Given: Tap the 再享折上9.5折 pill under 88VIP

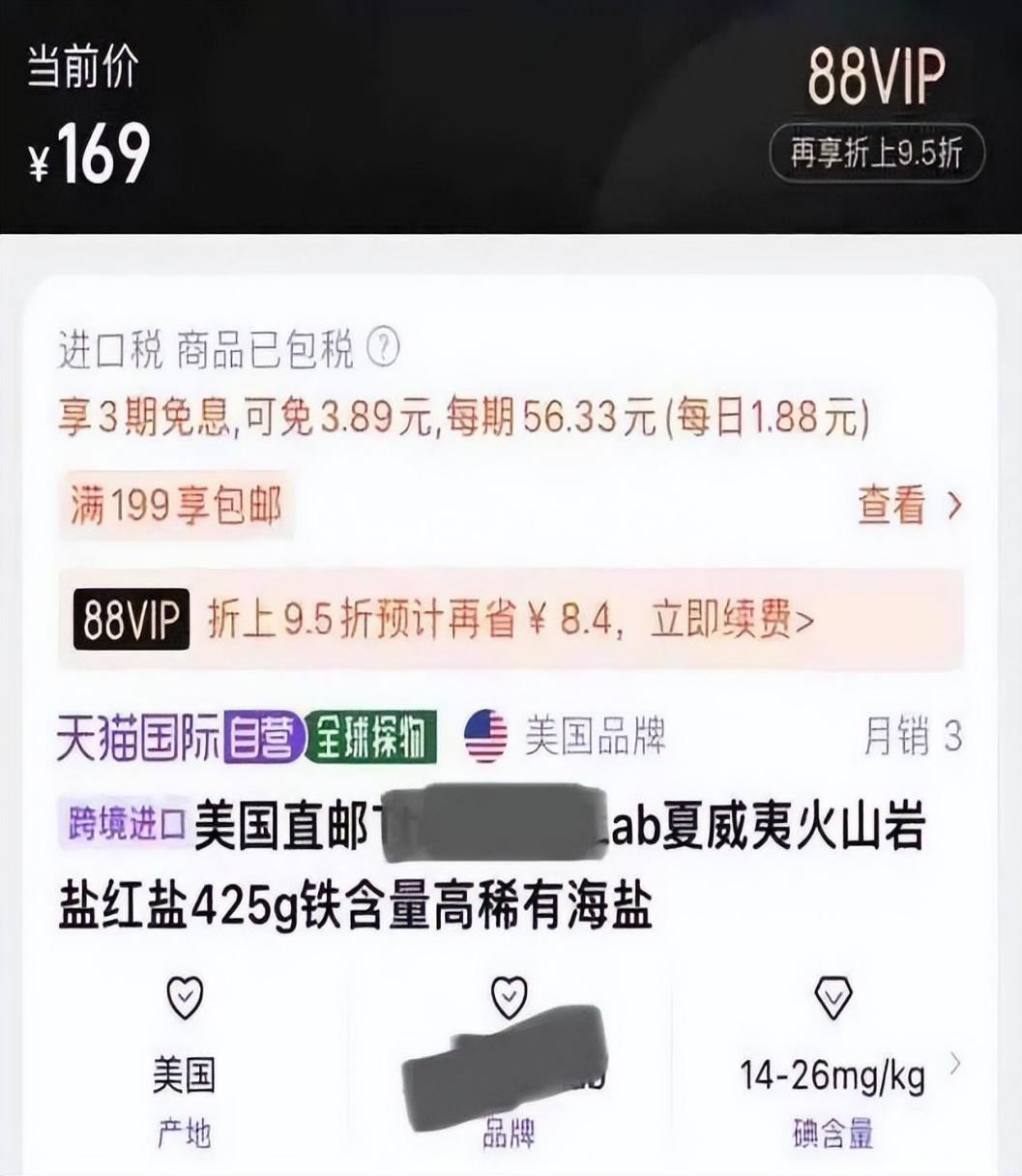Looking at the screenshot, I should point(876,153).
